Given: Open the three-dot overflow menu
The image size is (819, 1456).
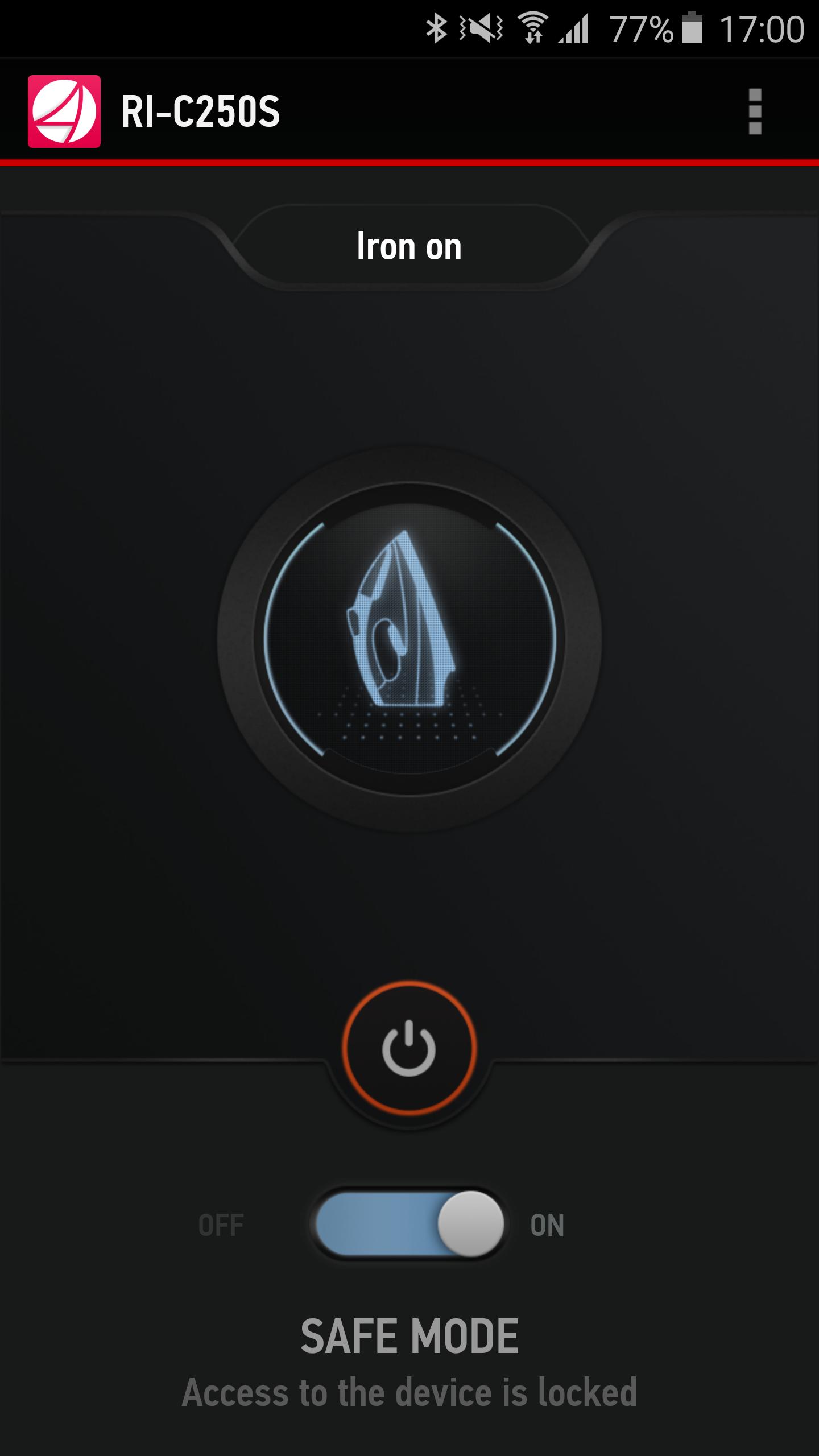Looking at the screenshot, I should click(x=755, y=111).
